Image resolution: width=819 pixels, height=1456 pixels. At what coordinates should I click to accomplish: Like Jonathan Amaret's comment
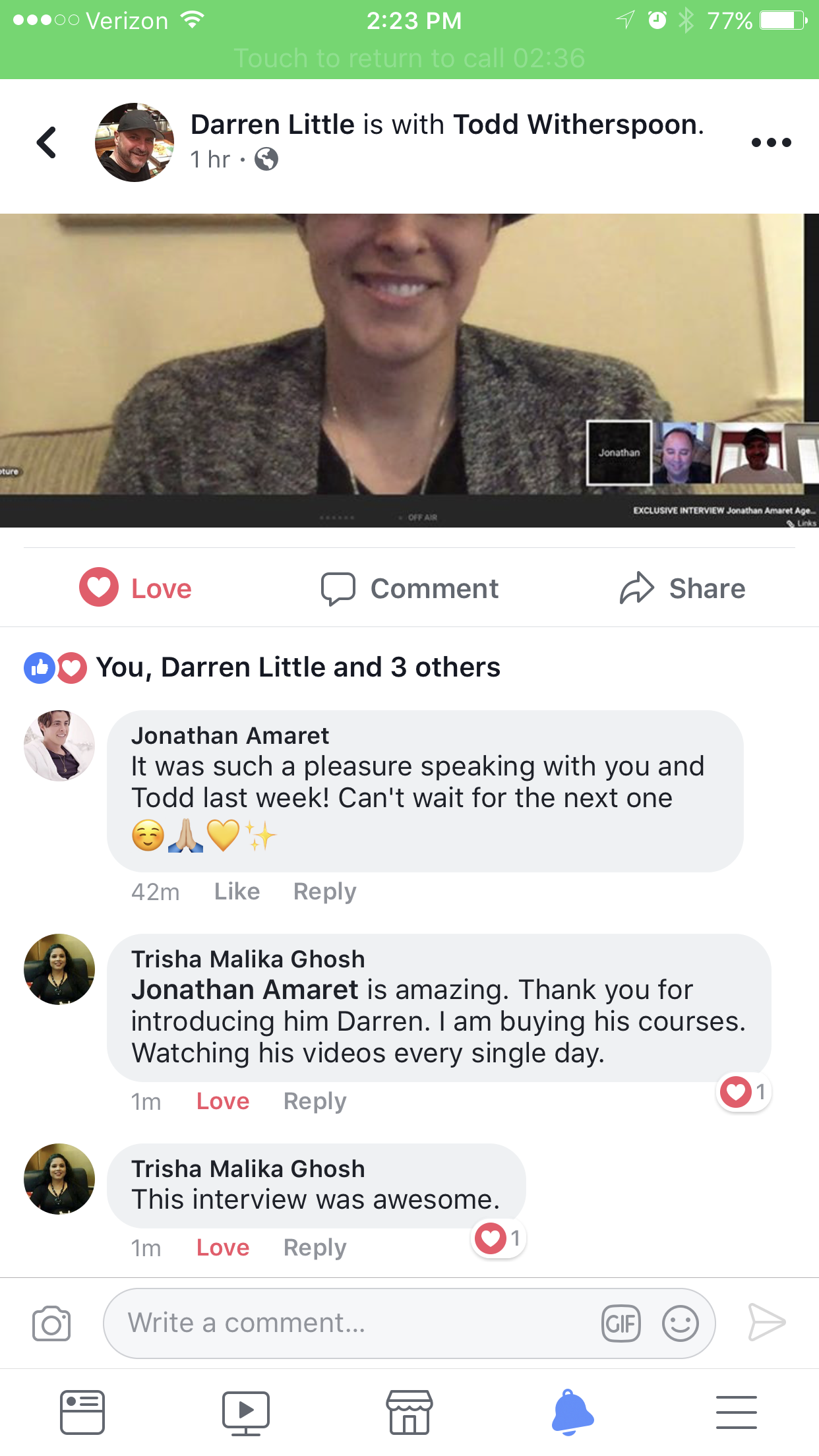pos(237,892)
